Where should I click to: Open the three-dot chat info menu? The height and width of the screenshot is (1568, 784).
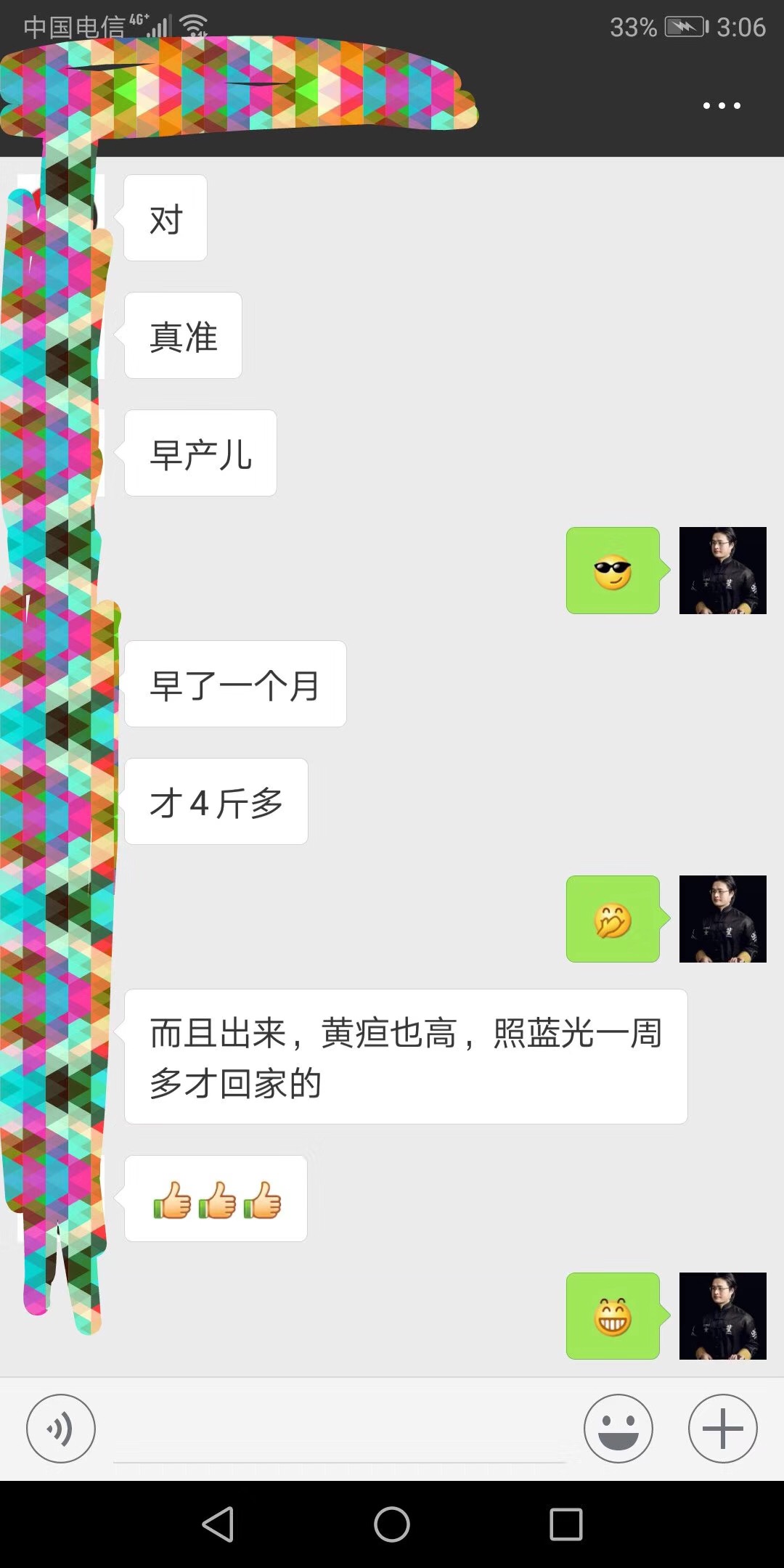tap(722, 106)
